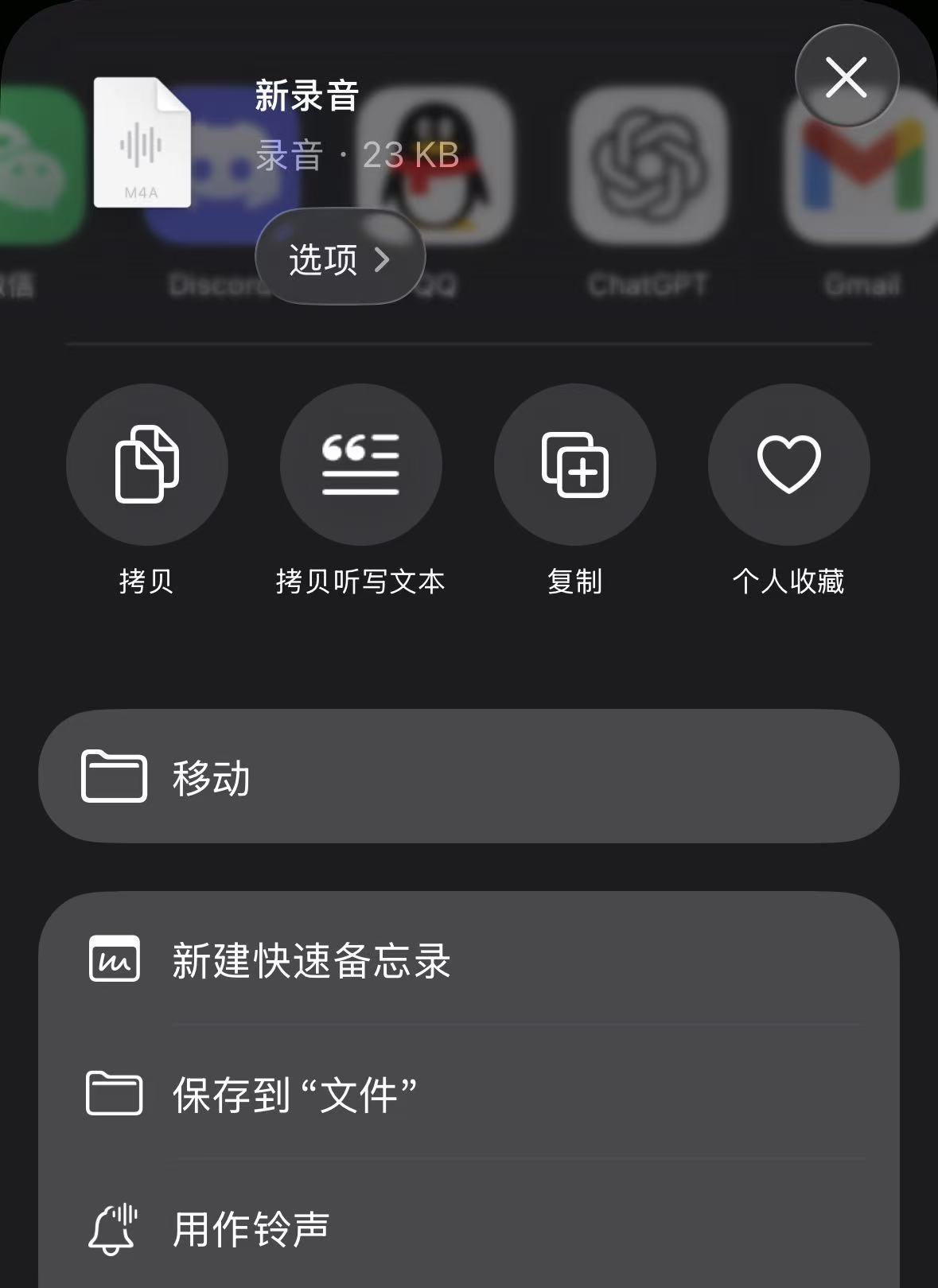Add recording to 个人收藏 favorites

point(788,465)
